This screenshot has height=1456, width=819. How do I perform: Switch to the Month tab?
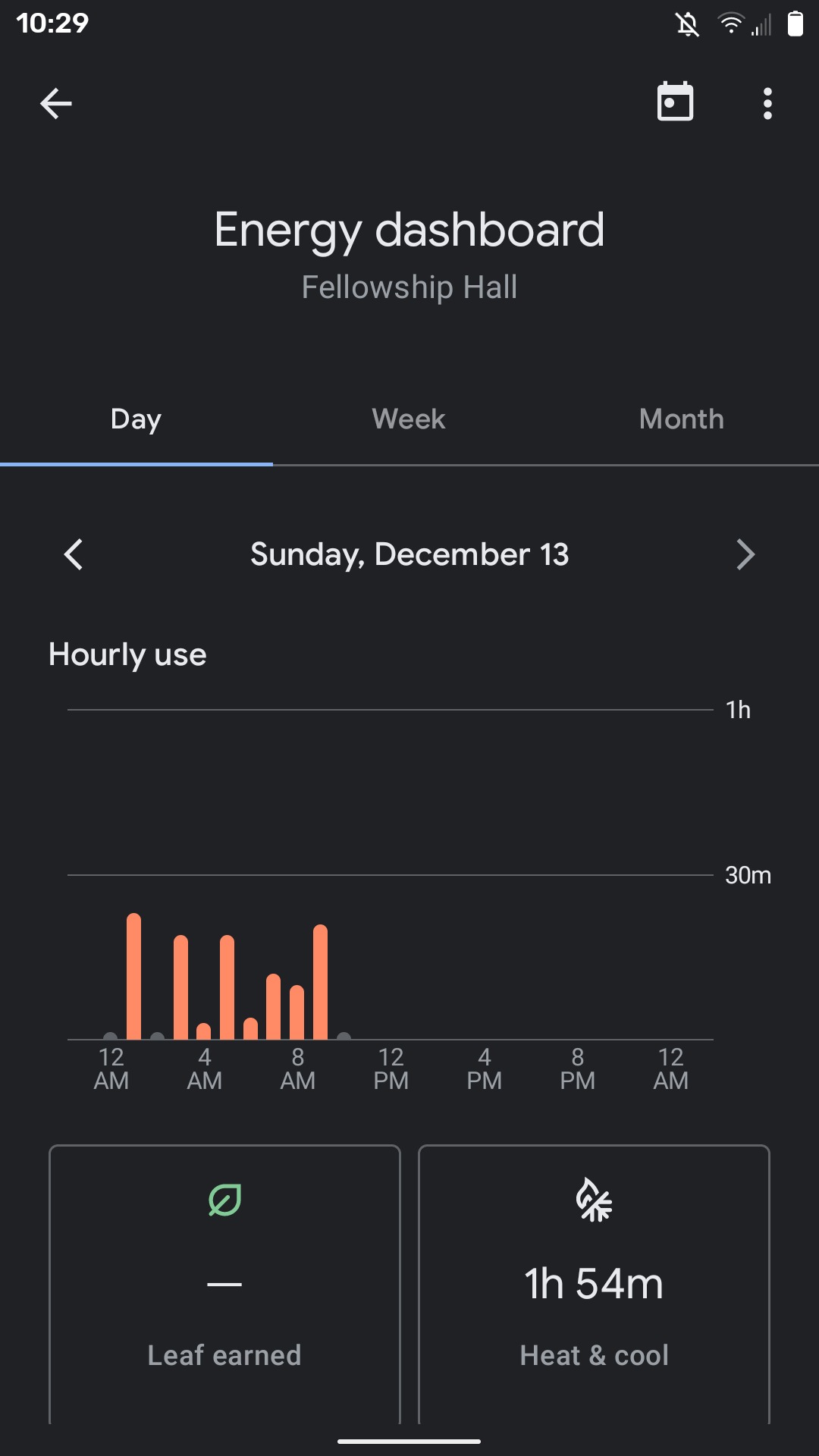click(682, 419)
